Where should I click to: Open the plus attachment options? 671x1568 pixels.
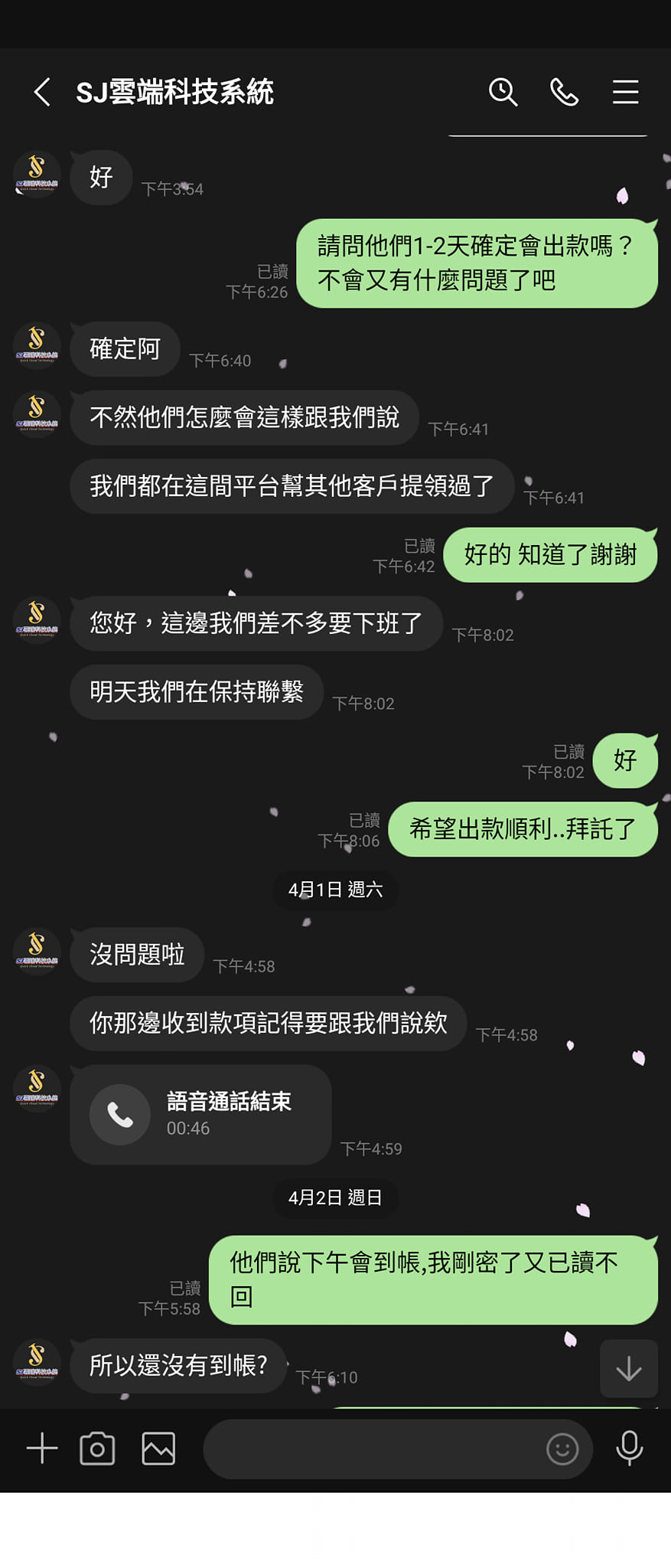tap(42, 1449)
